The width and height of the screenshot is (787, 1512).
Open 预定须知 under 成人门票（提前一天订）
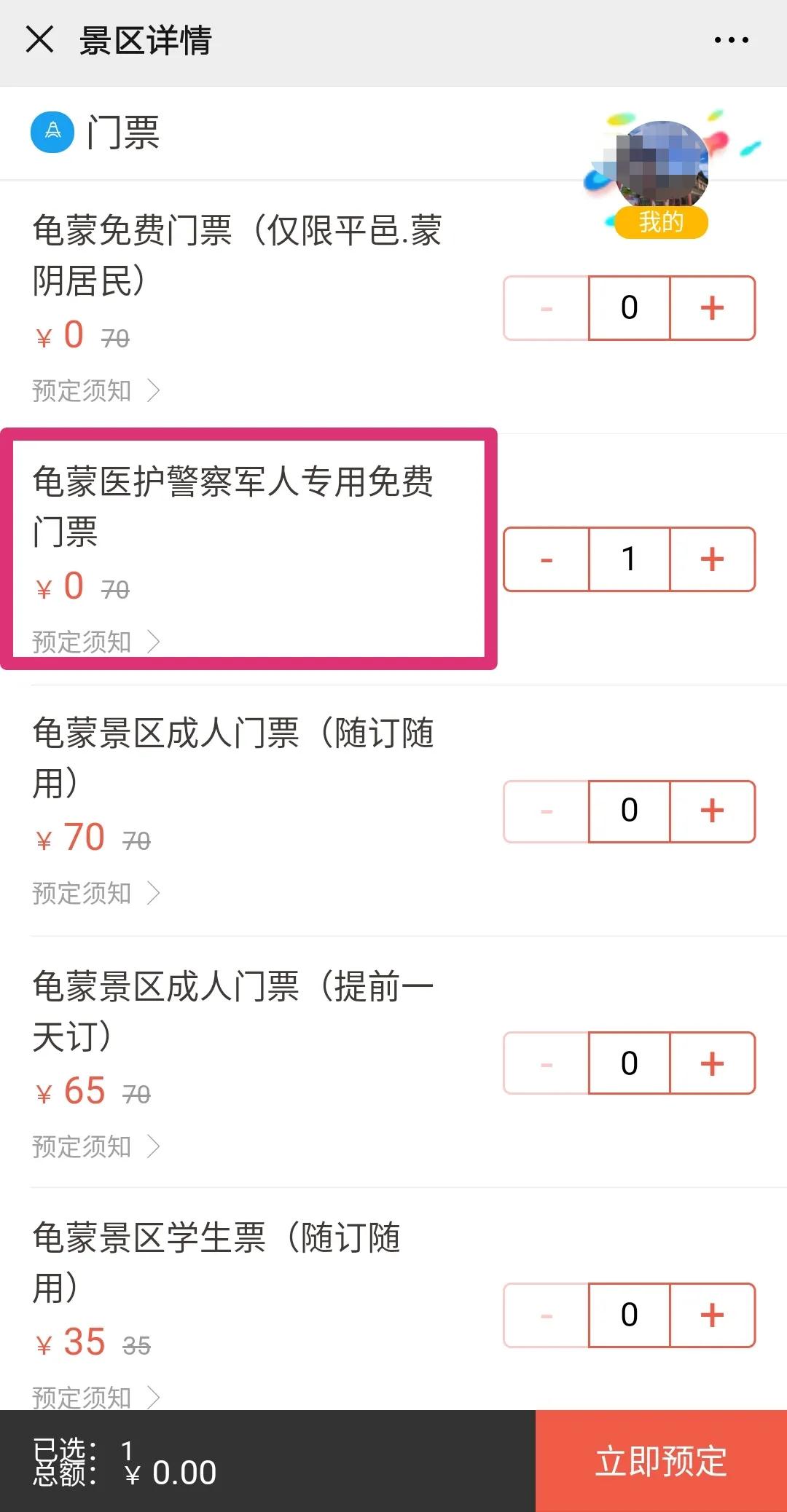95,1146
